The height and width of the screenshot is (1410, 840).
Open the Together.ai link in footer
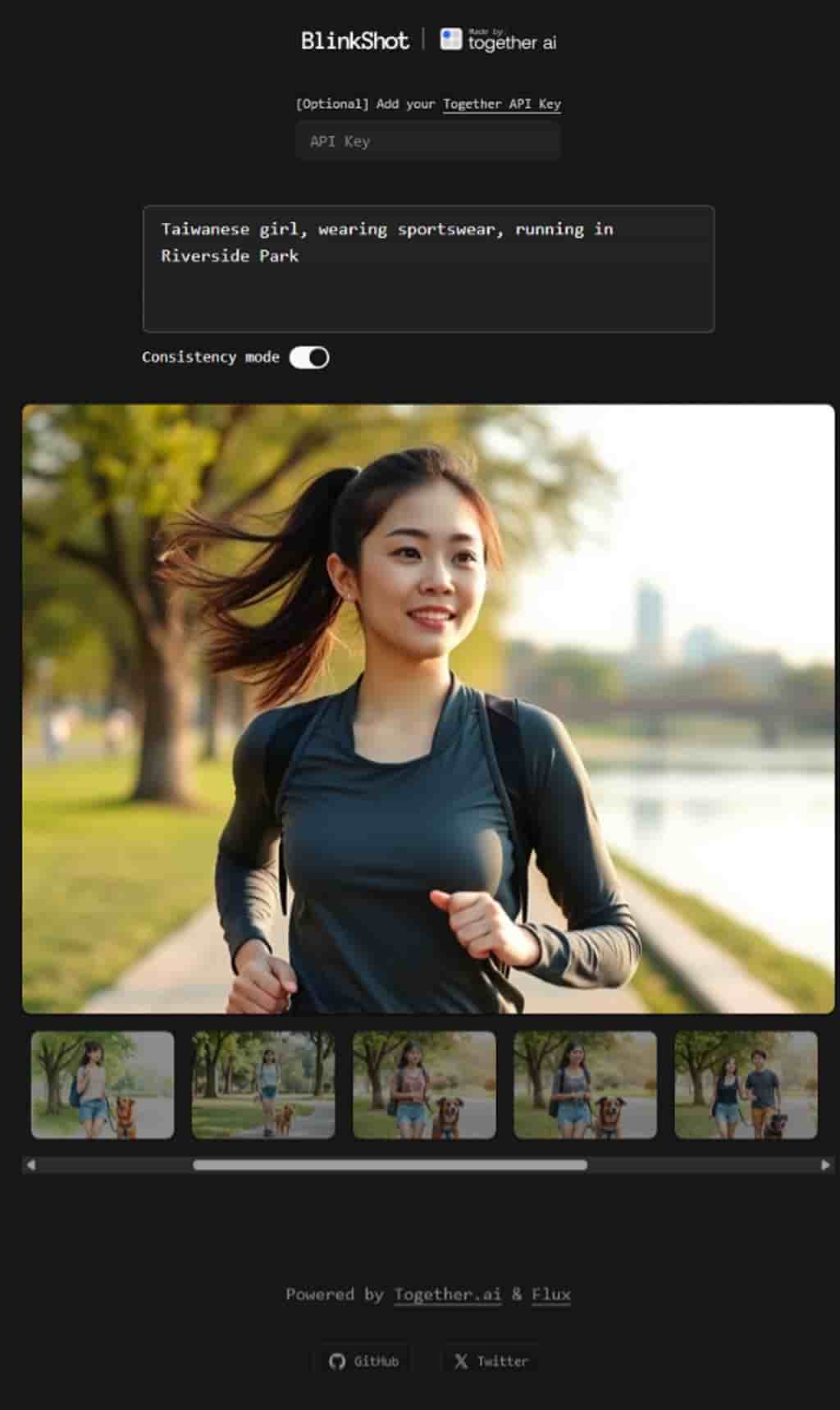click(447, 1294)
